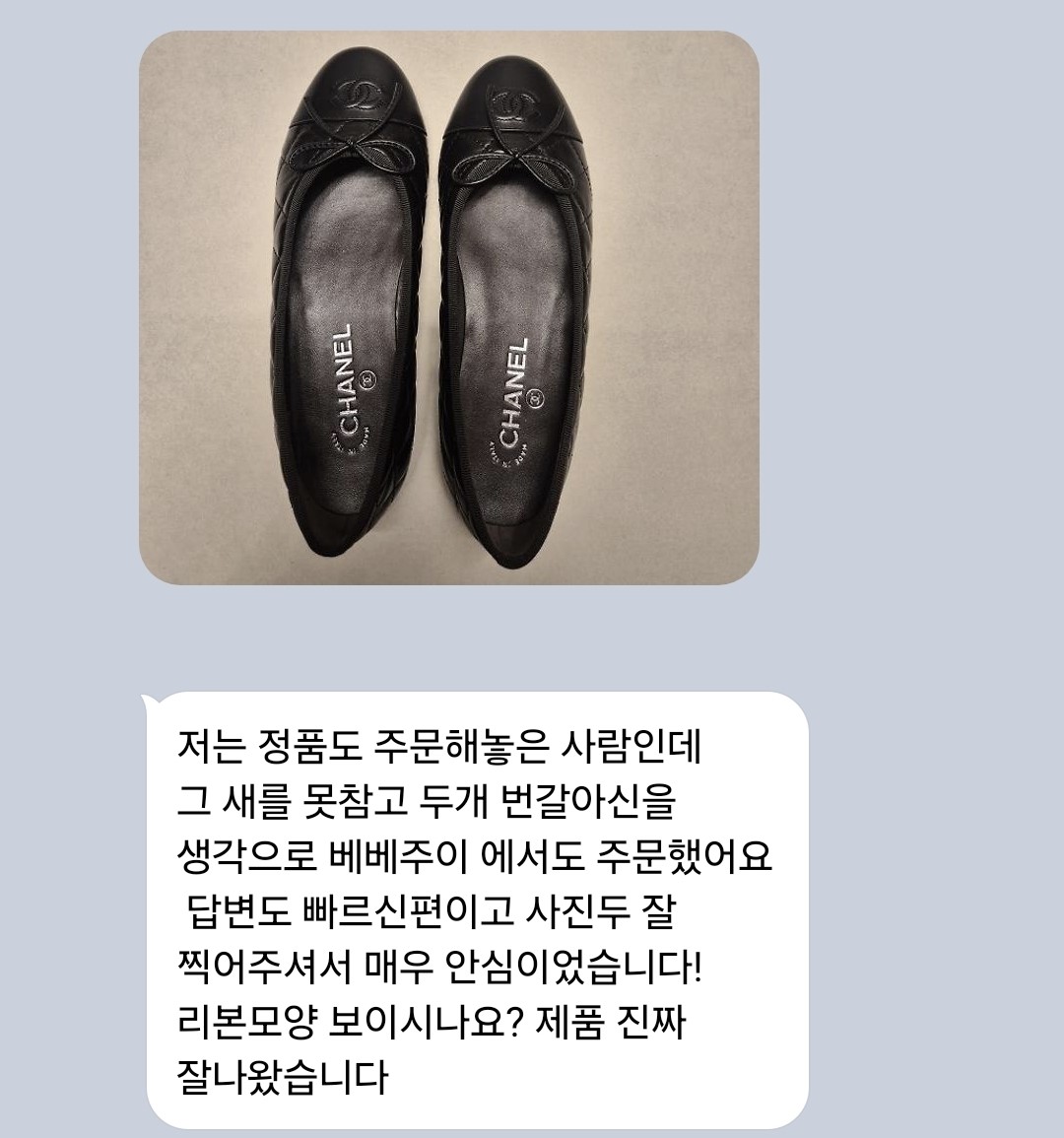Open the black flats photo message
This screenshot has height=1138, width=1064.
(448, 307)
